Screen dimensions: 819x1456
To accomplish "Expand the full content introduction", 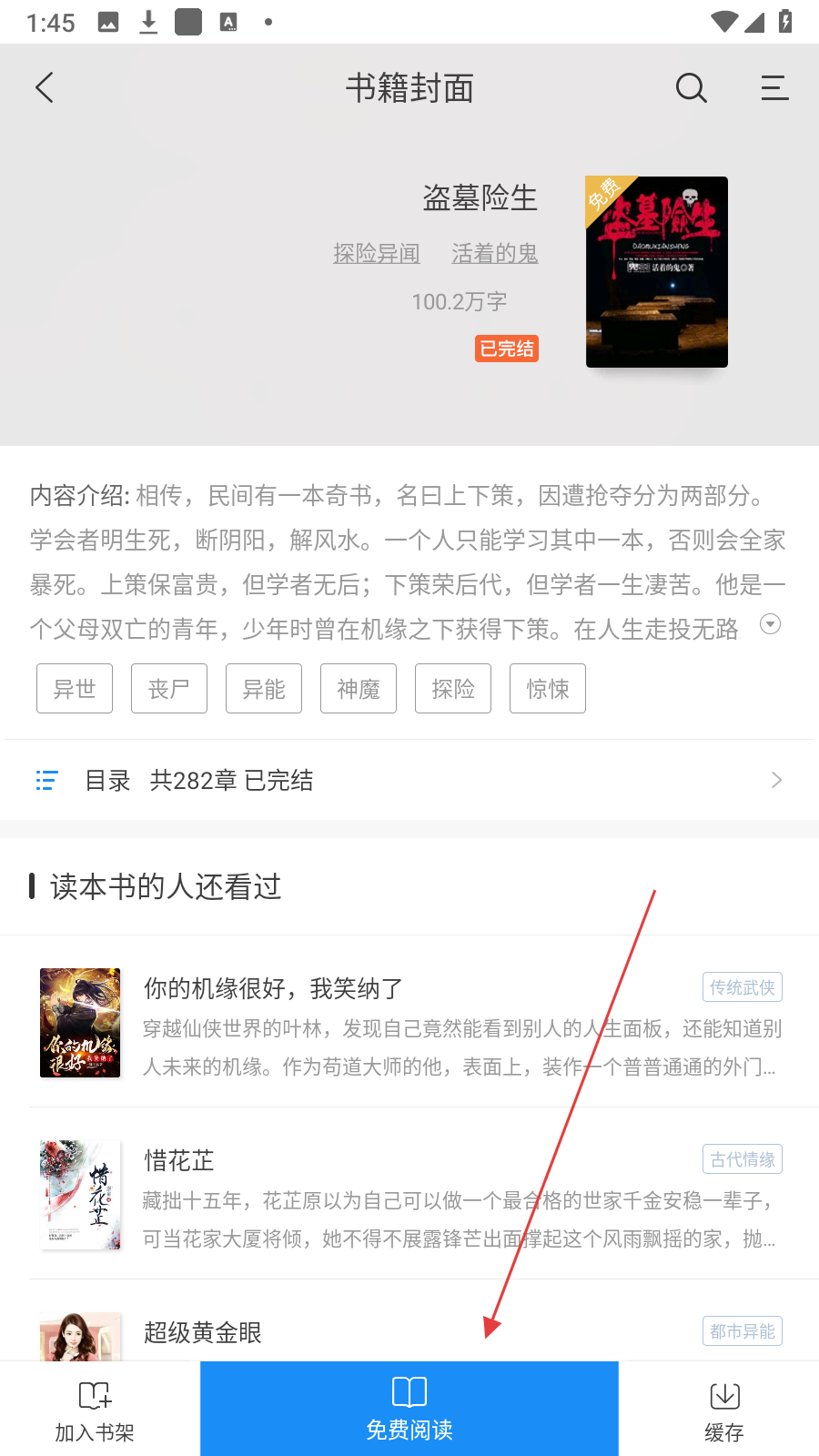I will click(770, 624).
